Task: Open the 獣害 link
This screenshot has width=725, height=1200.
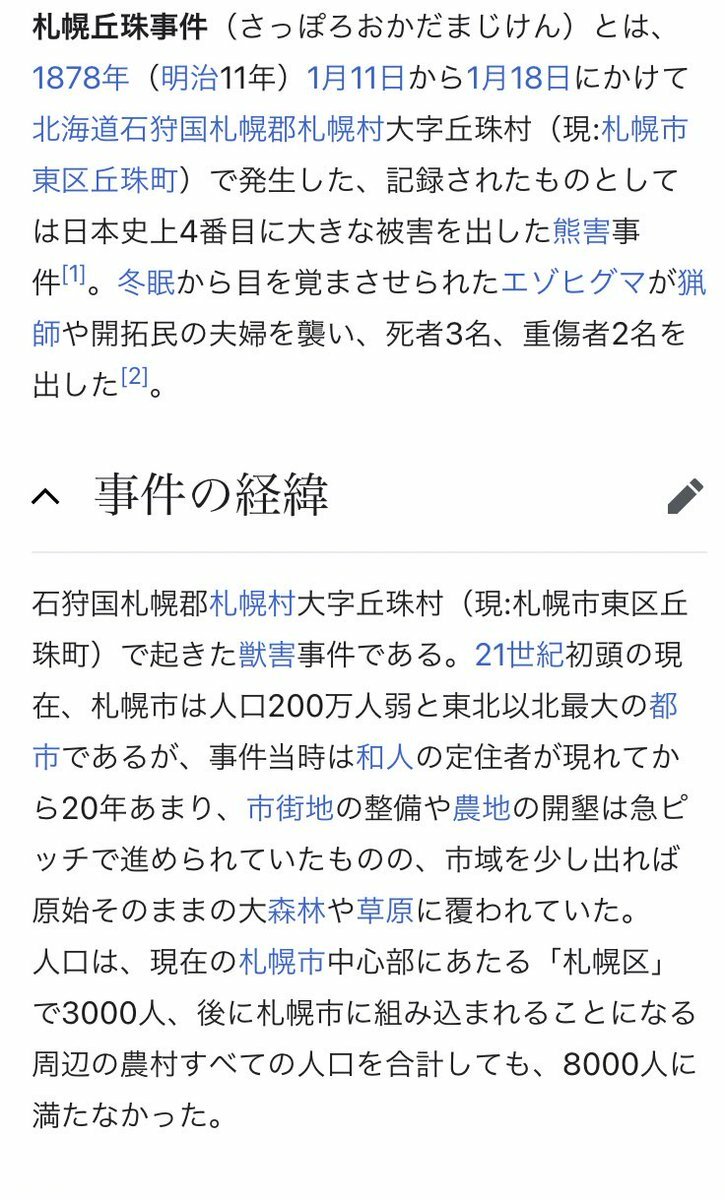Action: coord(266,655)
